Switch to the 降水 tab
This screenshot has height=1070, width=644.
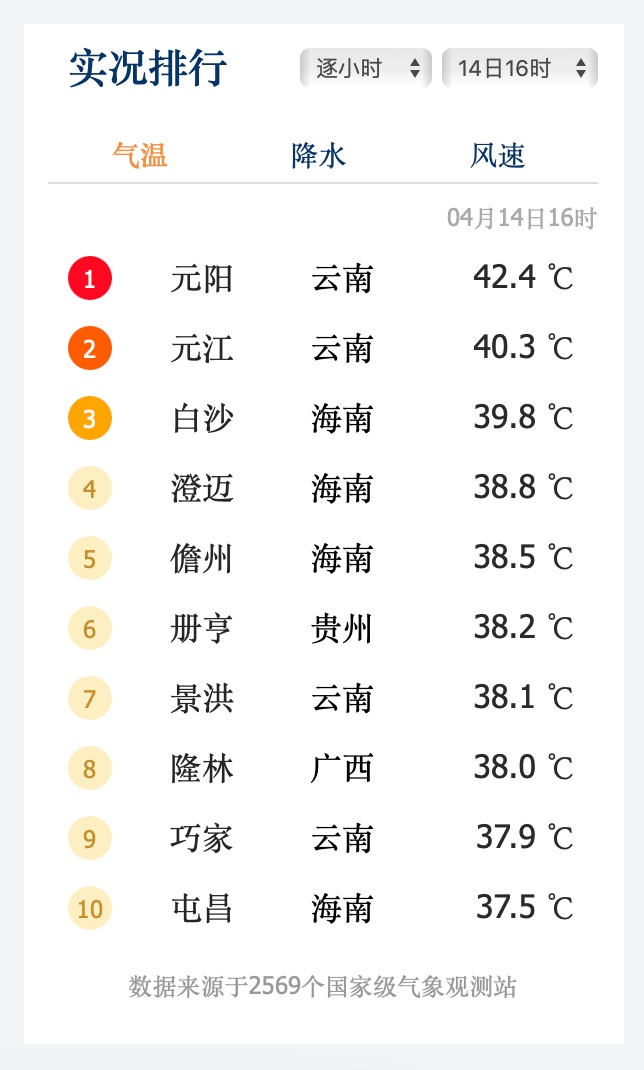tap(319, 156)
